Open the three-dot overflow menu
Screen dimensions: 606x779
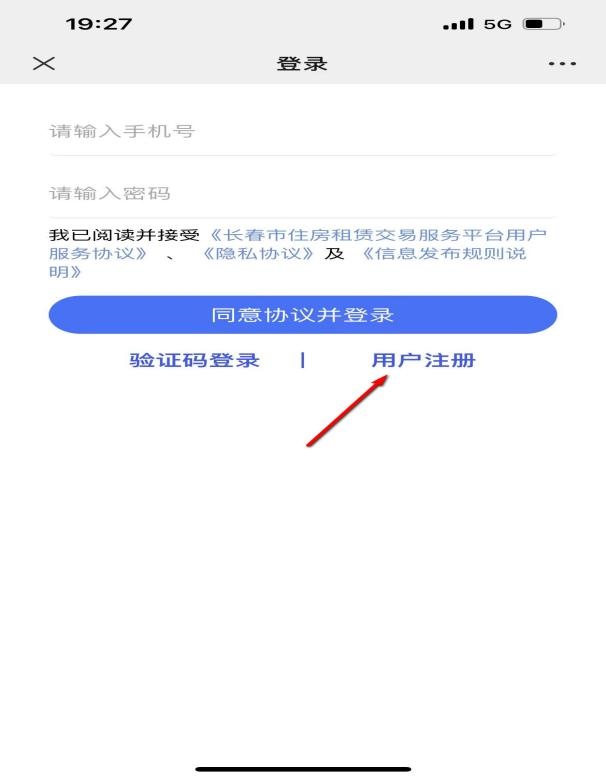(562, 64)
